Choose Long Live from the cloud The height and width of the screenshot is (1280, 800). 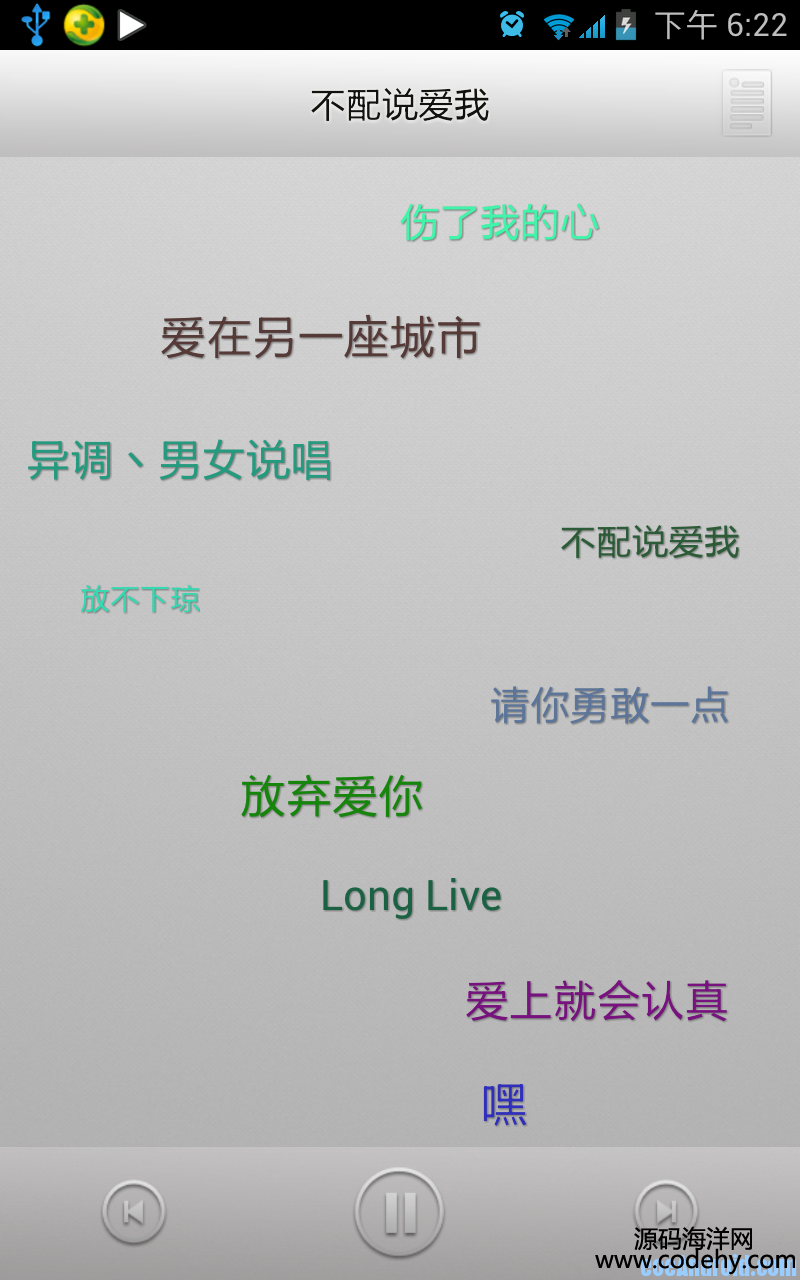[x=411, y=896]
